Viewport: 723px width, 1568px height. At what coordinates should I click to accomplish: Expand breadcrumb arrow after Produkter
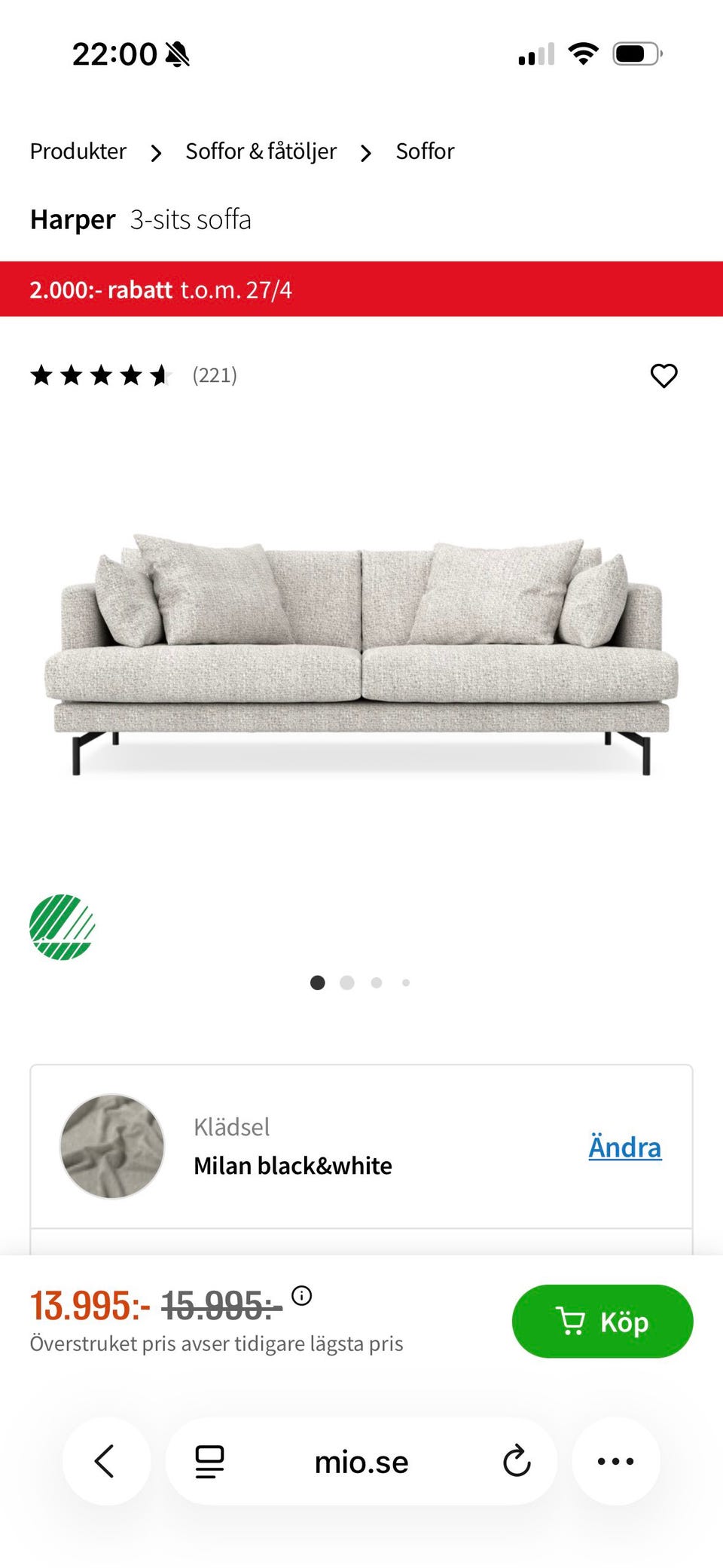click(x=155, y=152)
